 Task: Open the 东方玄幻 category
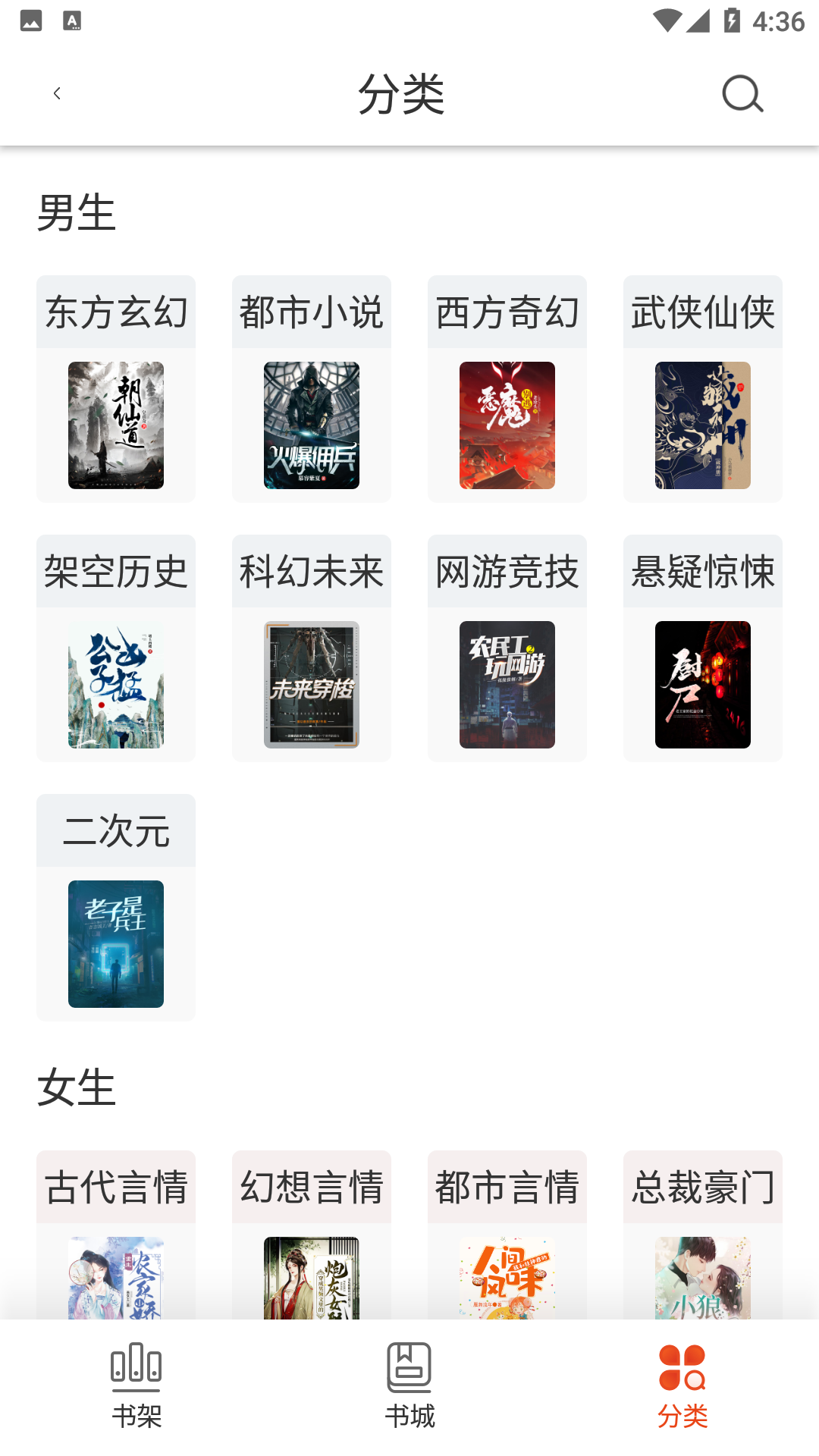pos(115,311)
